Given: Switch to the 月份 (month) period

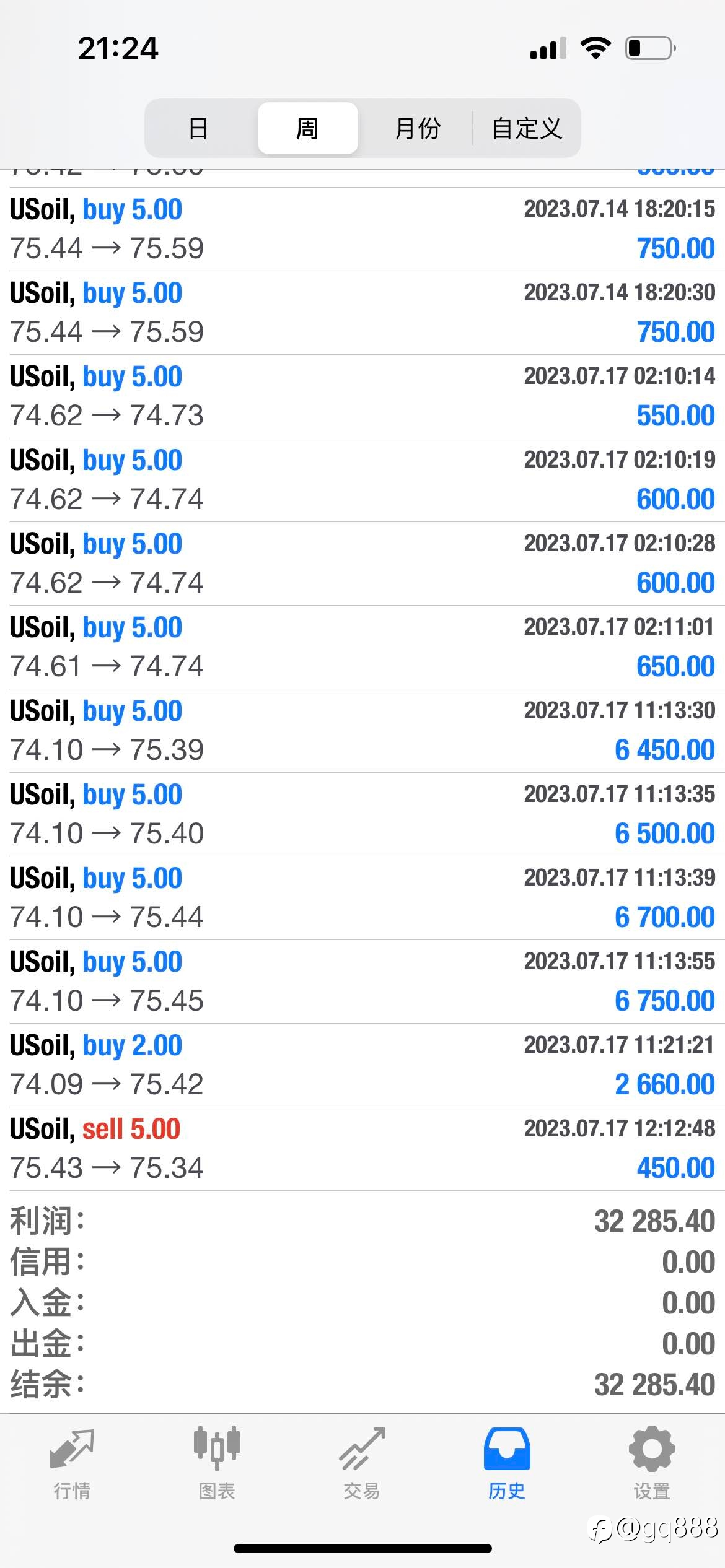Looking at the screenshot, I should (417, 128).
